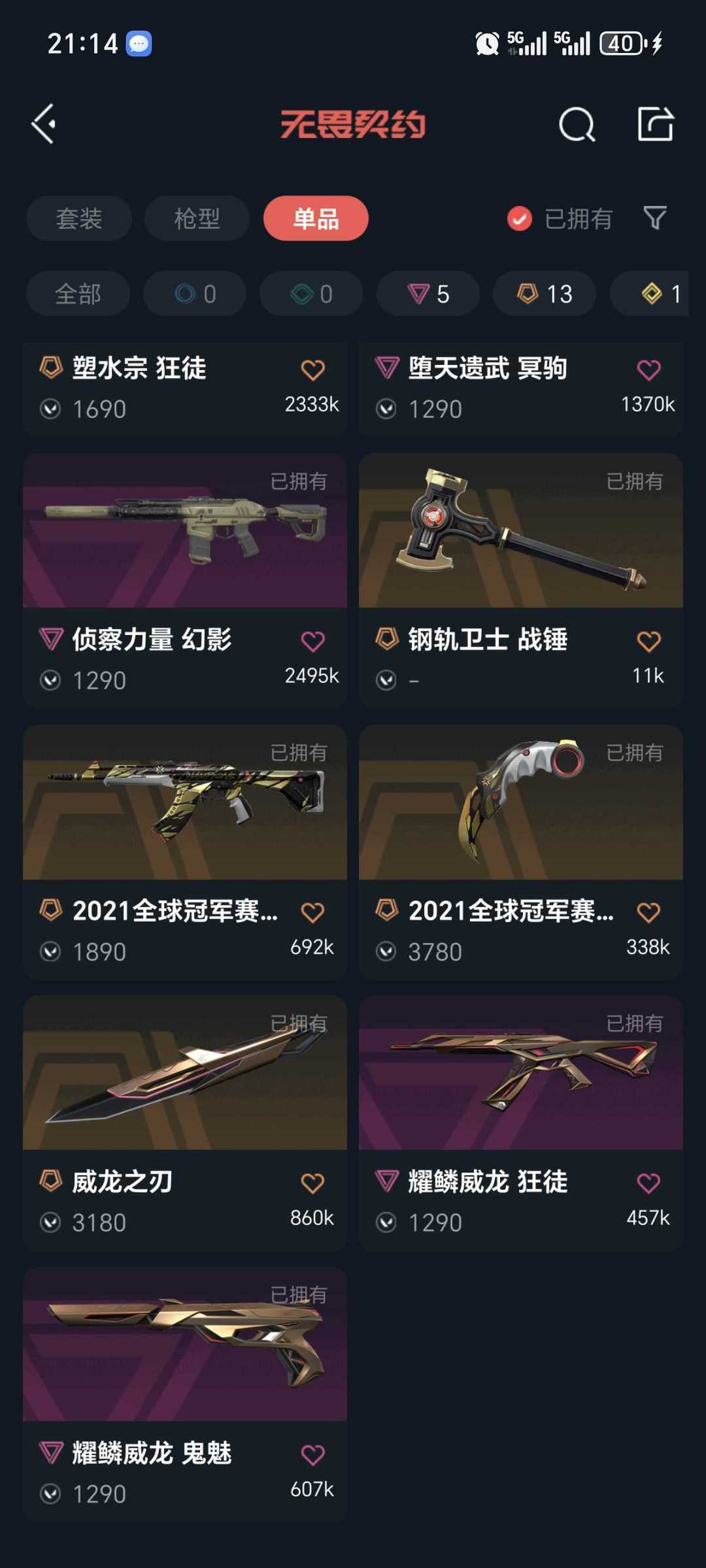Open the filter funnel icon
The image size is (706, 1568).
click(x=656, y=219)
